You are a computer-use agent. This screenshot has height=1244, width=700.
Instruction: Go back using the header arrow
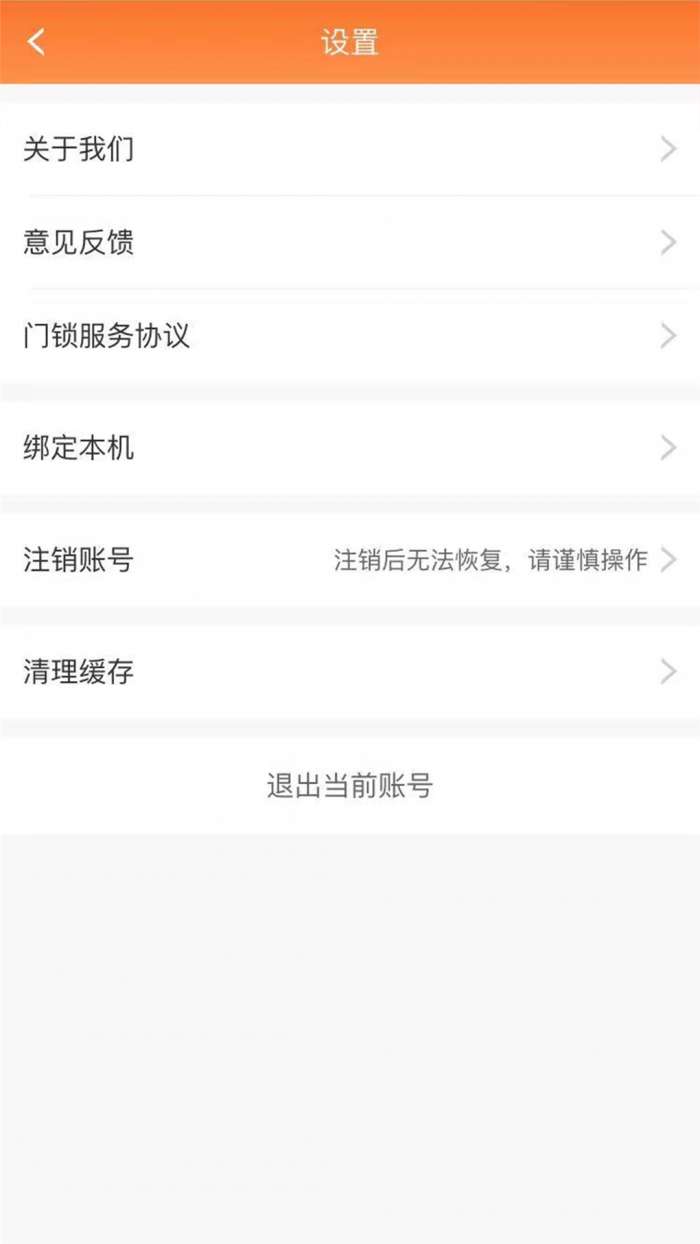(37, 42)
